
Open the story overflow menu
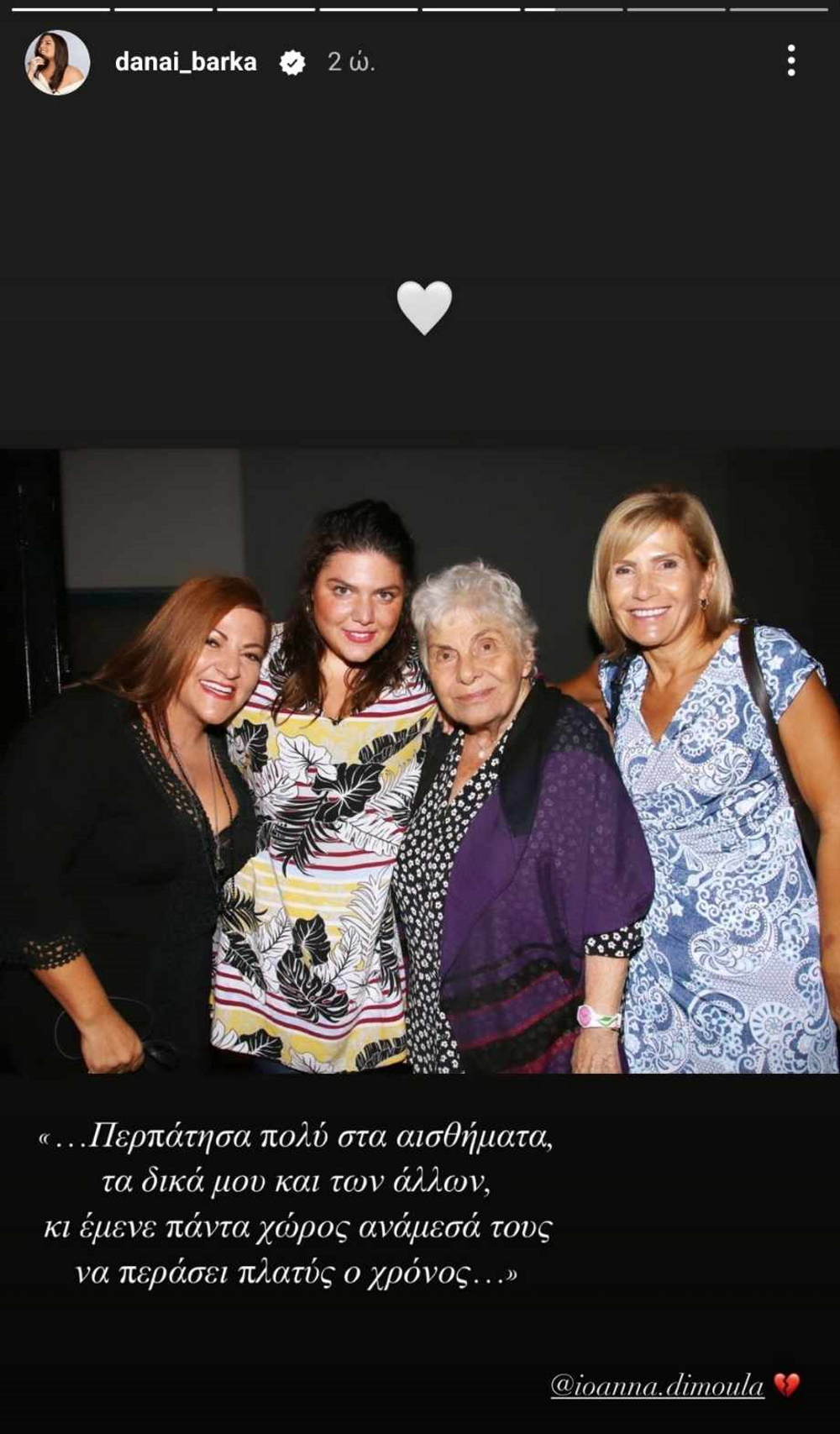[x=790, y=61]
